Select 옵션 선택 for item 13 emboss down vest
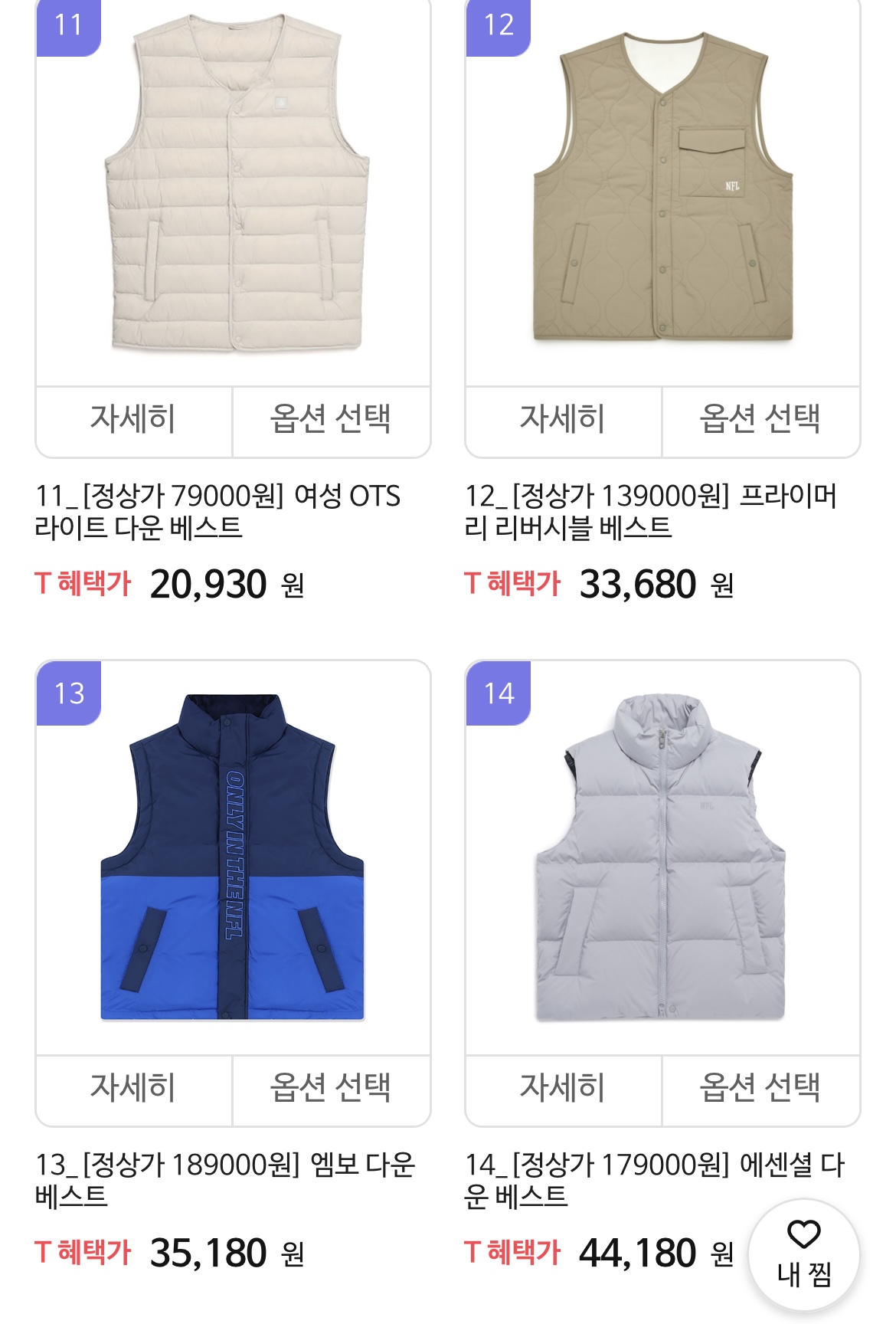Viewport: 896px width, 1324px height. coord(331,1088)
